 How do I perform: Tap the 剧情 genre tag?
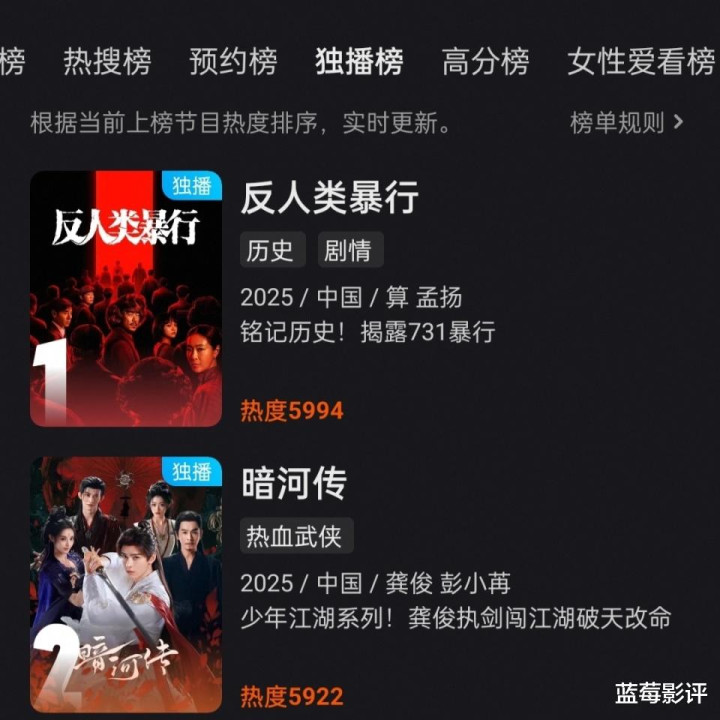pos(349,250)
